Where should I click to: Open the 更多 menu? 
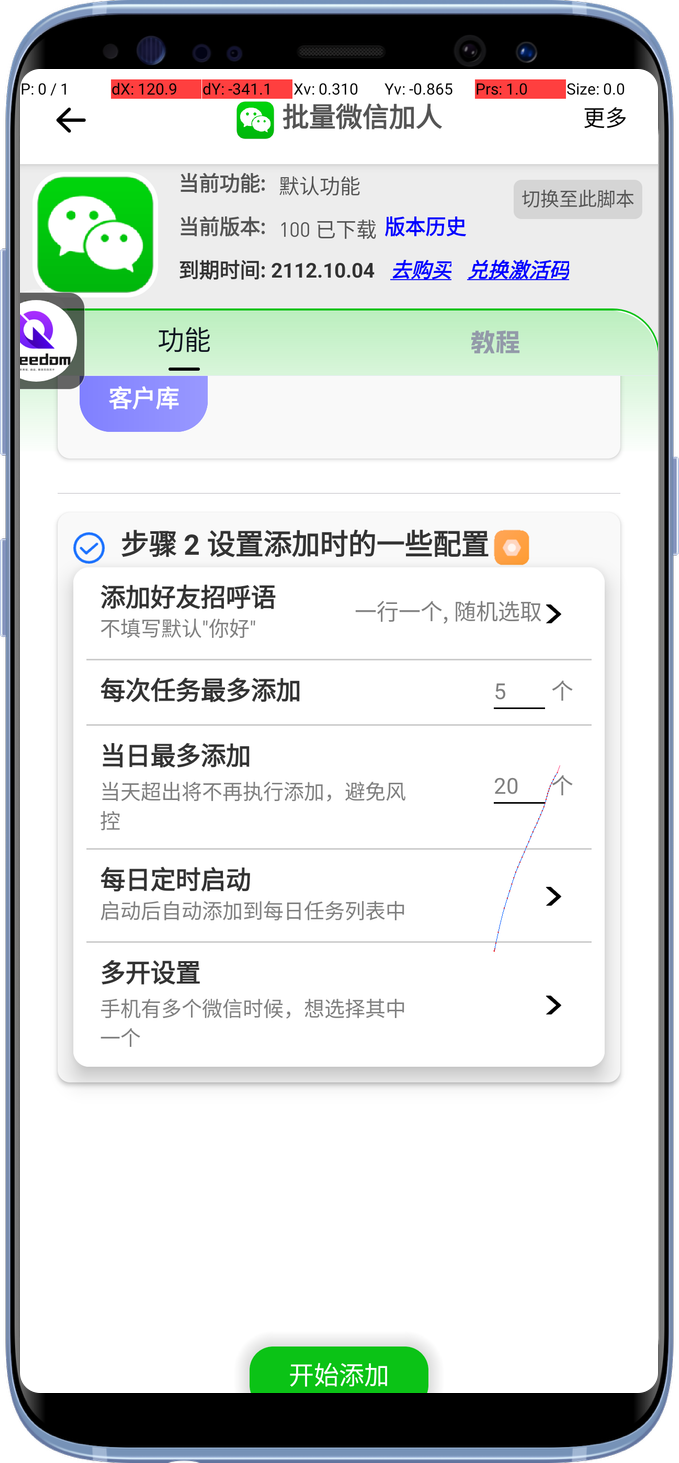(605, 118)
